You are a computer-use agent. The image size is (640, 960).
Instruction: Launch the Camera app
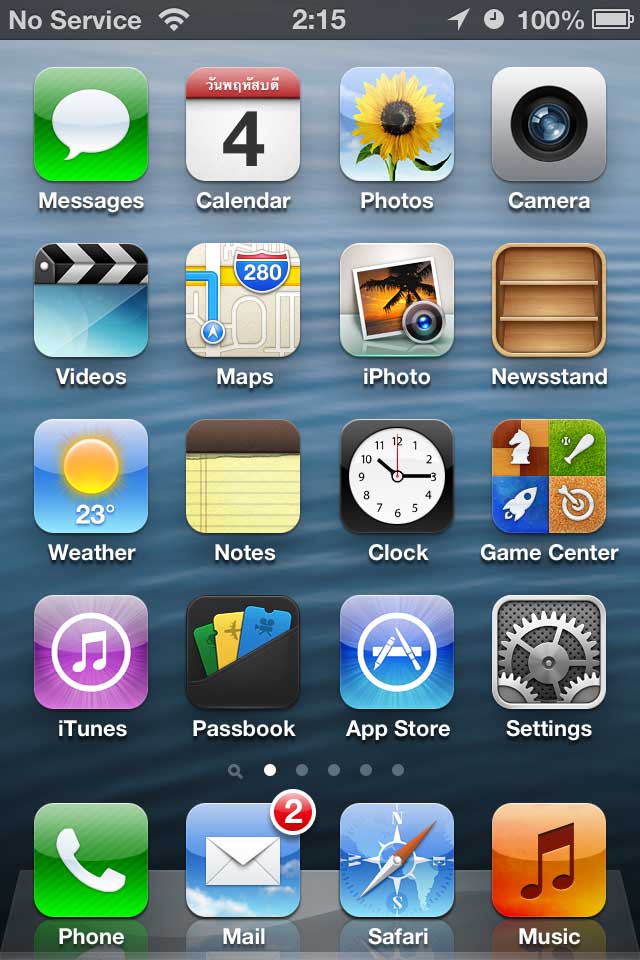(549, 124)
